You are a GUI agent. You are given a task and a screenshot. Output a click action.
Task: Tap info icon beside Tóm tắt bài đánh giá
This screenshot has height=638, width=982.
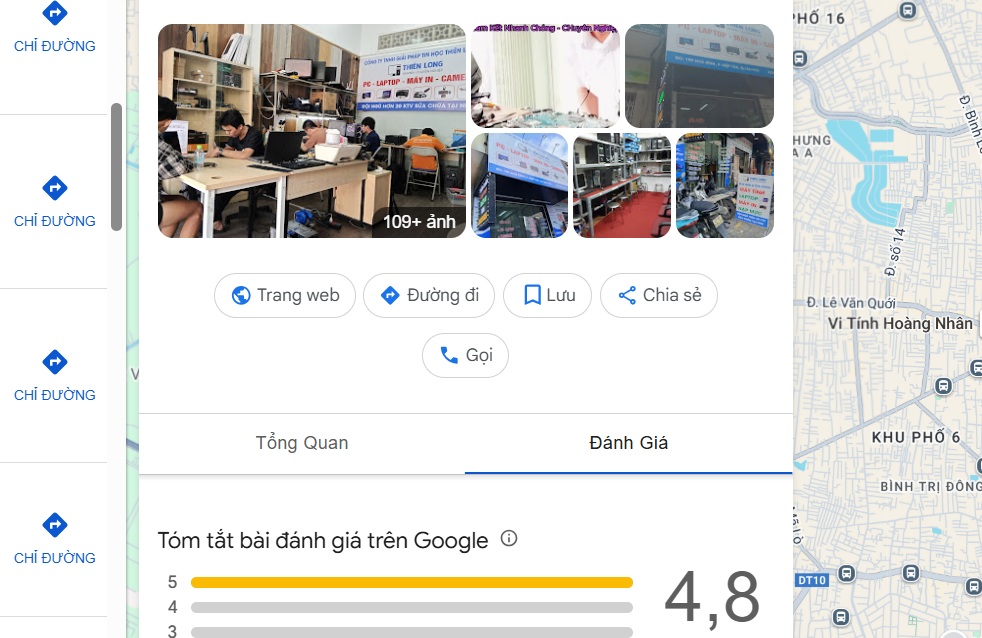509,539
